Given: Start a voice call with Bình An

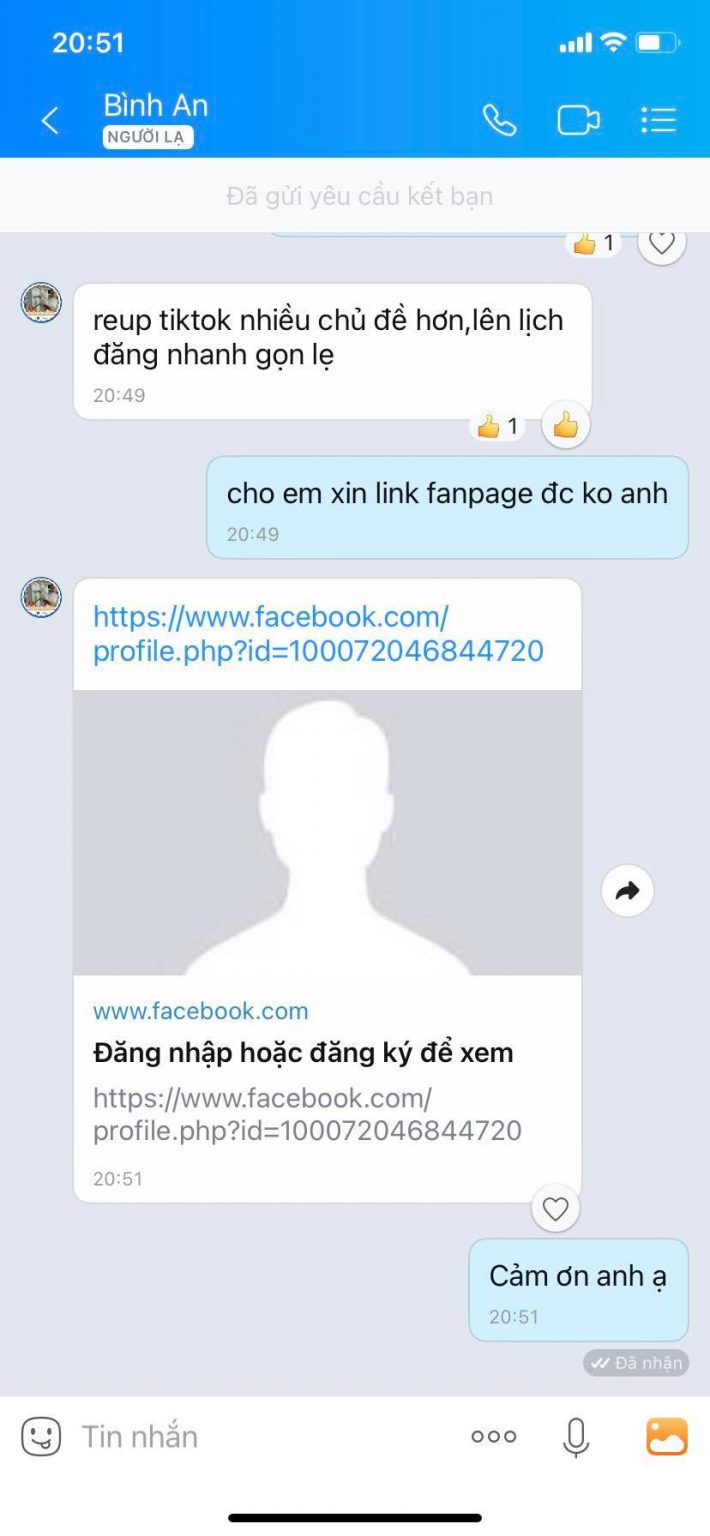Looking at the screenshot, I should 499,120.
